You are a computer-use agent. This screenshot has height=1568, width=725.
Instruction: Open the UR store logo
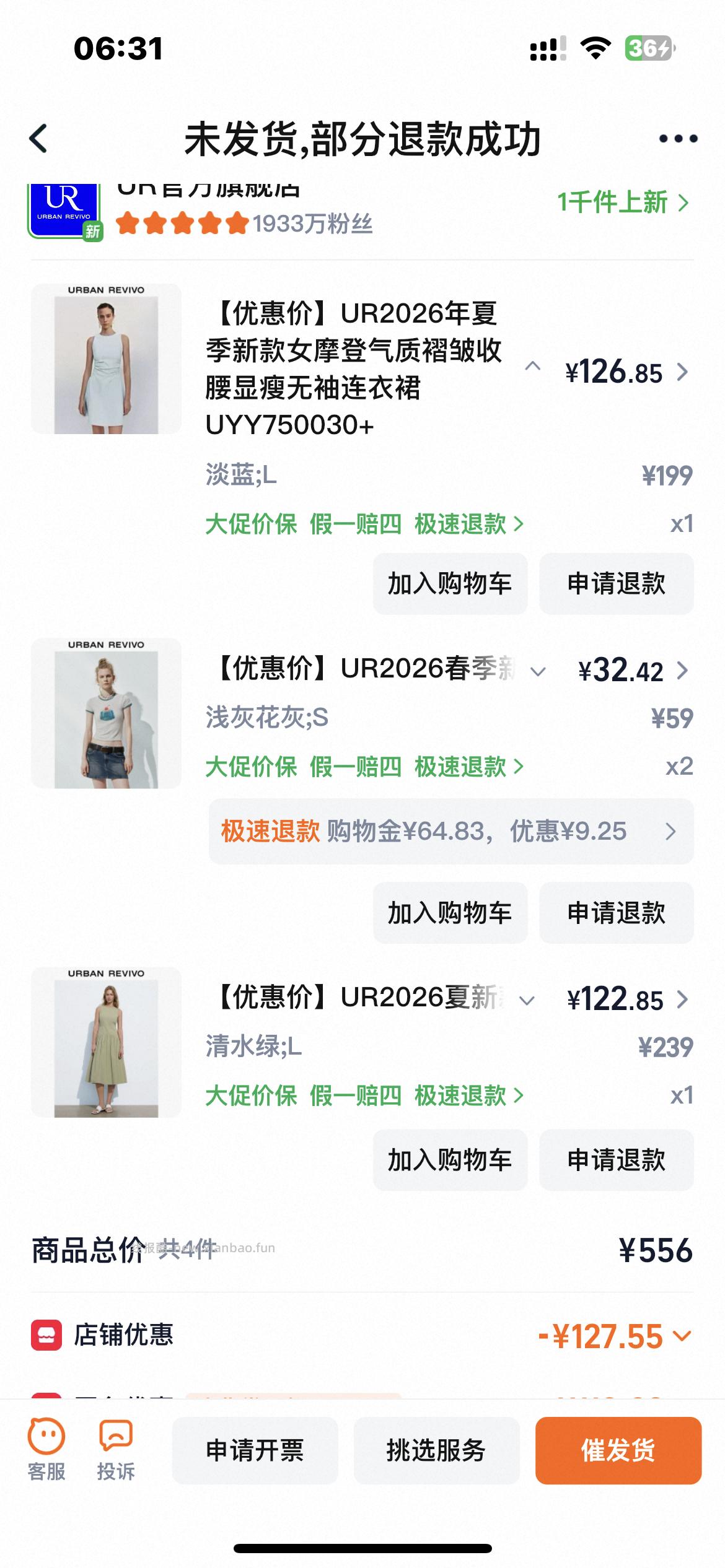64,209
